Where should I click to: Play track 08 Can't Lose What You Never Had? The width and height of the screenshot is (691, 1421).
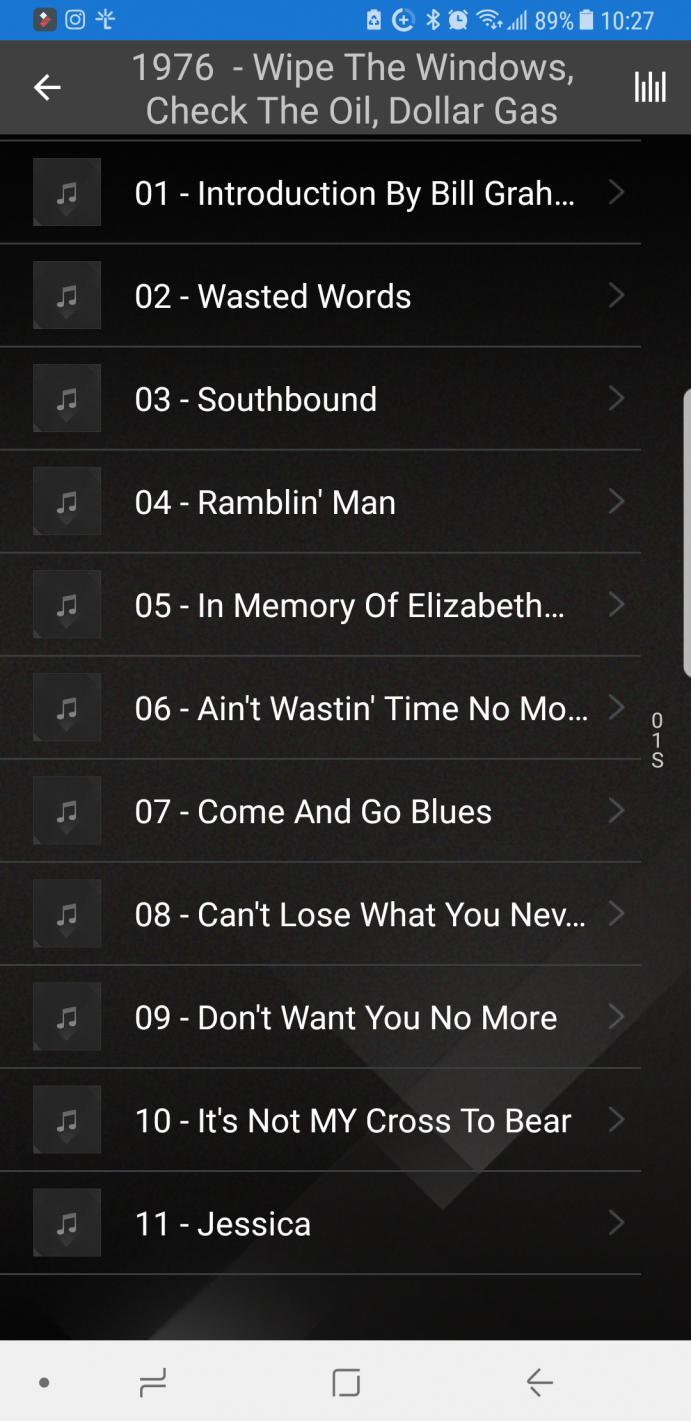(360, 914)
